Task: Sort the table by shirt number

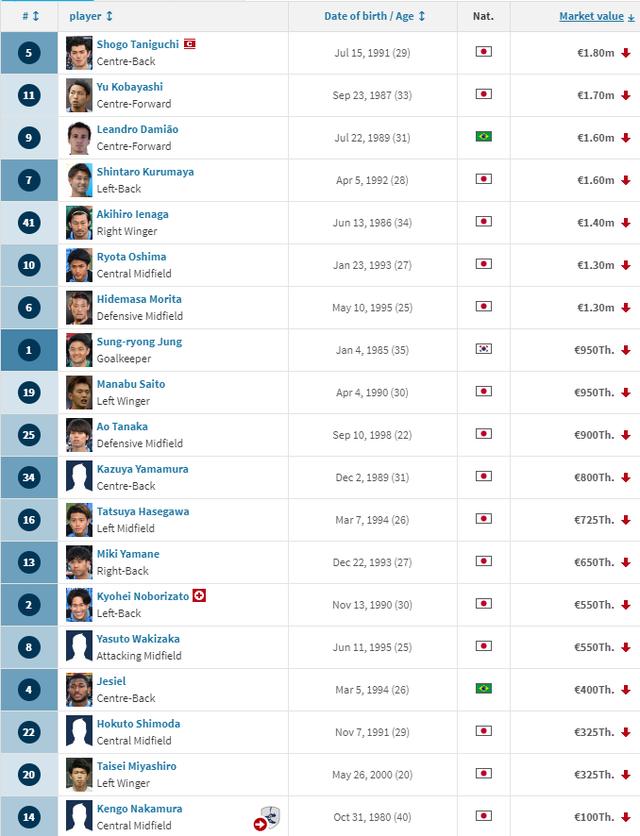Action: tap(30, 16)
